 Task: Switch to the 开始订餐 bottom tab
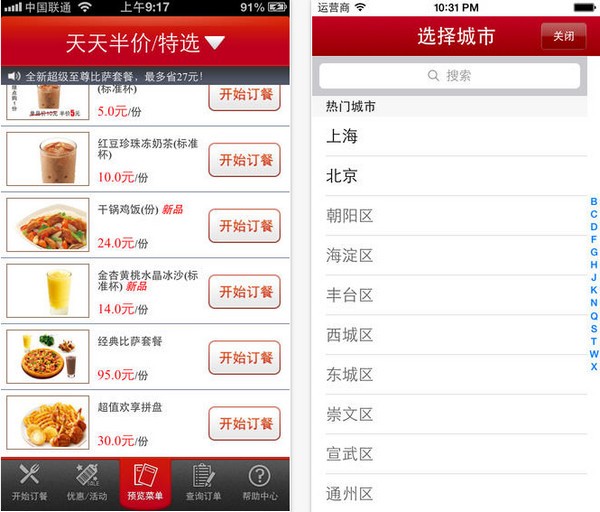[x=29, y=484]
